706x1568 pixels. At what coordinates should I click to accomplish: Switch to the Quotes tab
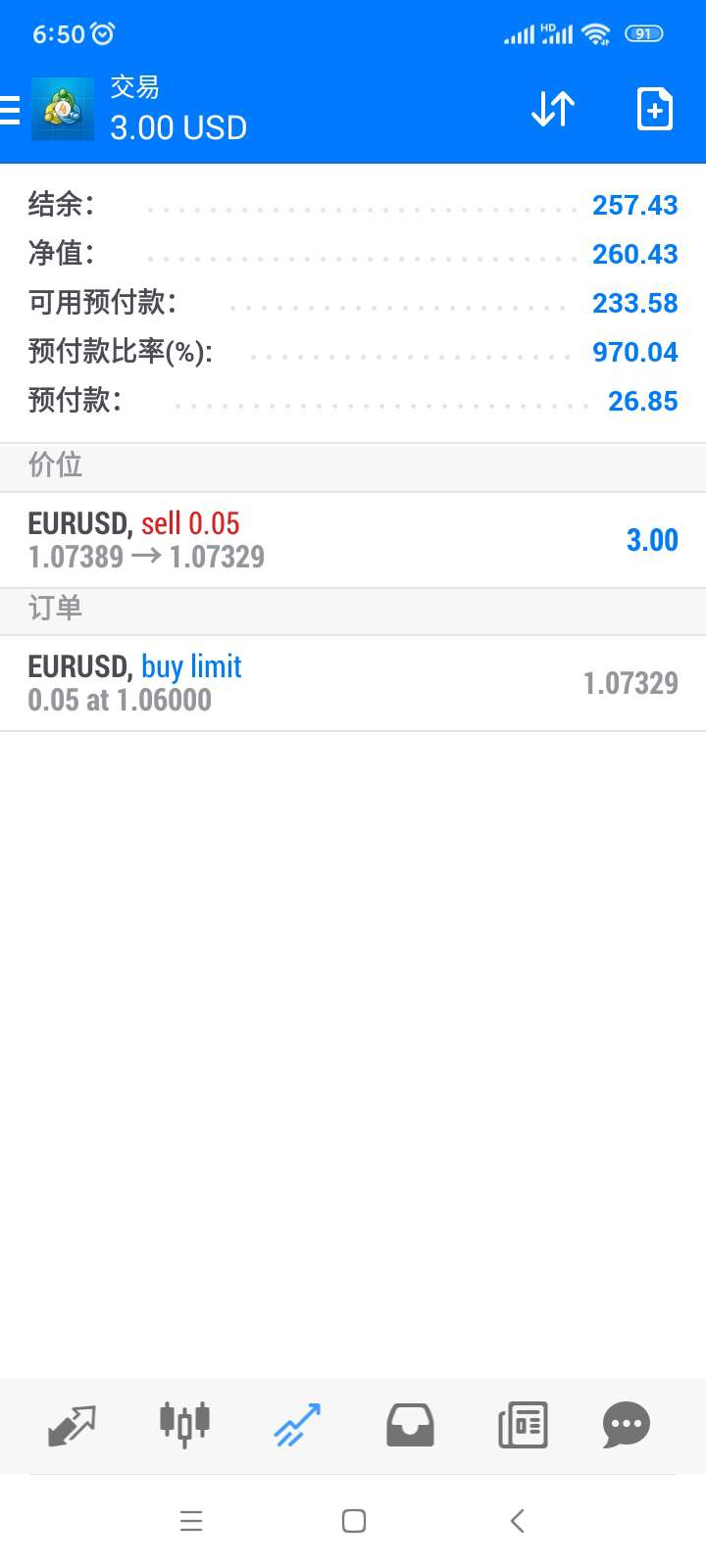click(72, 1425)
